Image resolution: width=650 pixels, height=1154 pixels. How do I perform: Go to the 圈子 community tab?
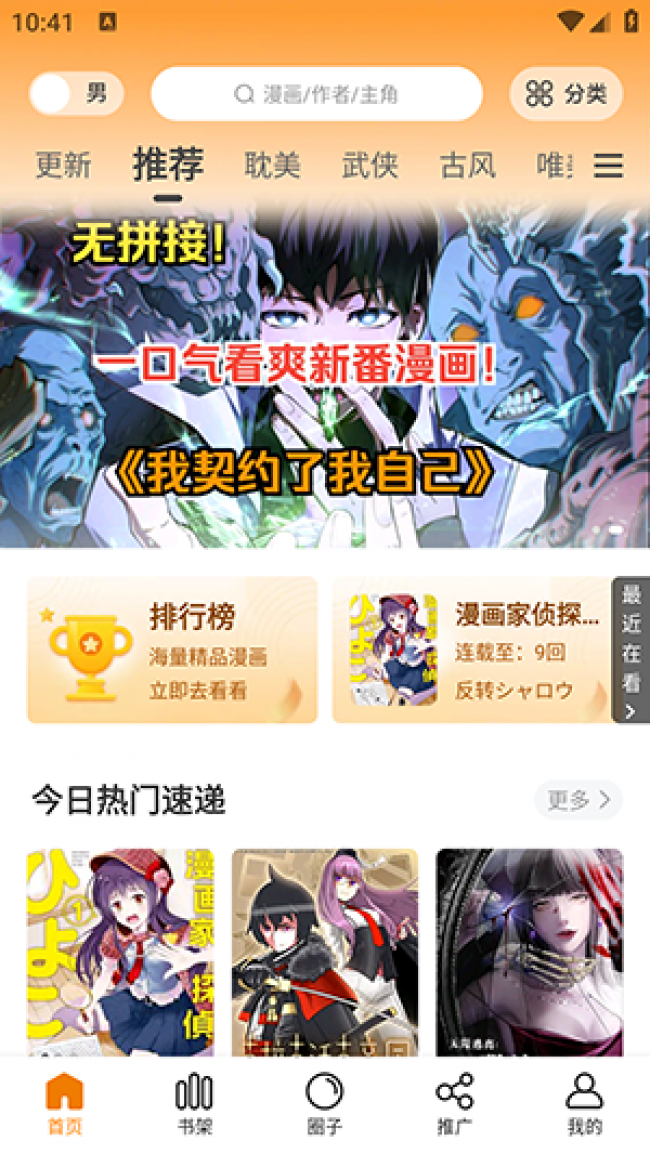[x=324, y=1104]
